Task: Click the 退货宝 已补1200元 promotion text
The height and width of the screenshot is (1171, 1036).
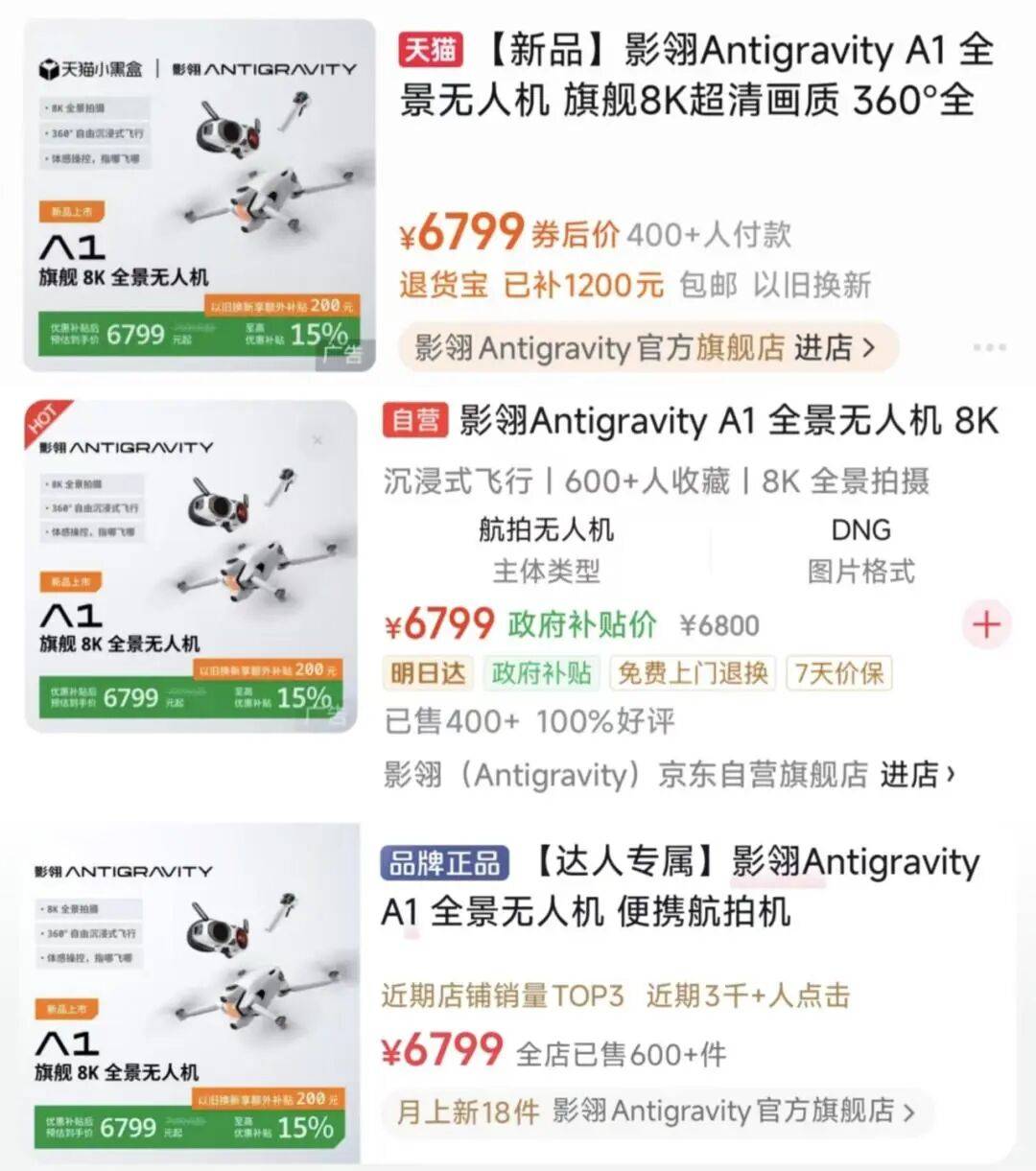Action: [x=530, y=284]
